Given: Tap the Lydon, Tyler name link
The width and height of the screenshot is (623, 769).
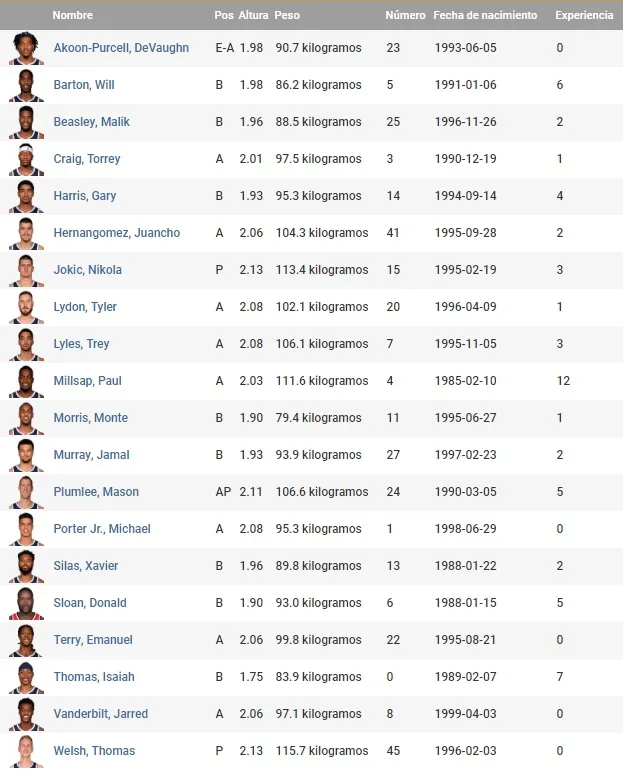Looking at the screenshot, I should pos(84,307).
